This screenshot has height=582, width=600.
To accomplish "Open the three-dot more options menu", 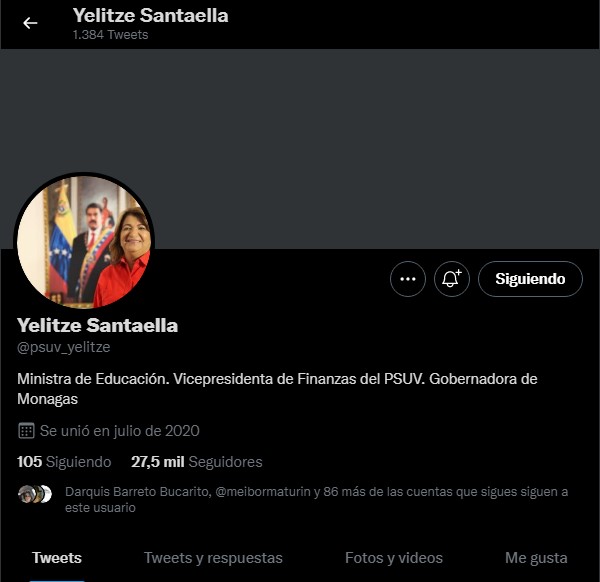I will 407,279.
